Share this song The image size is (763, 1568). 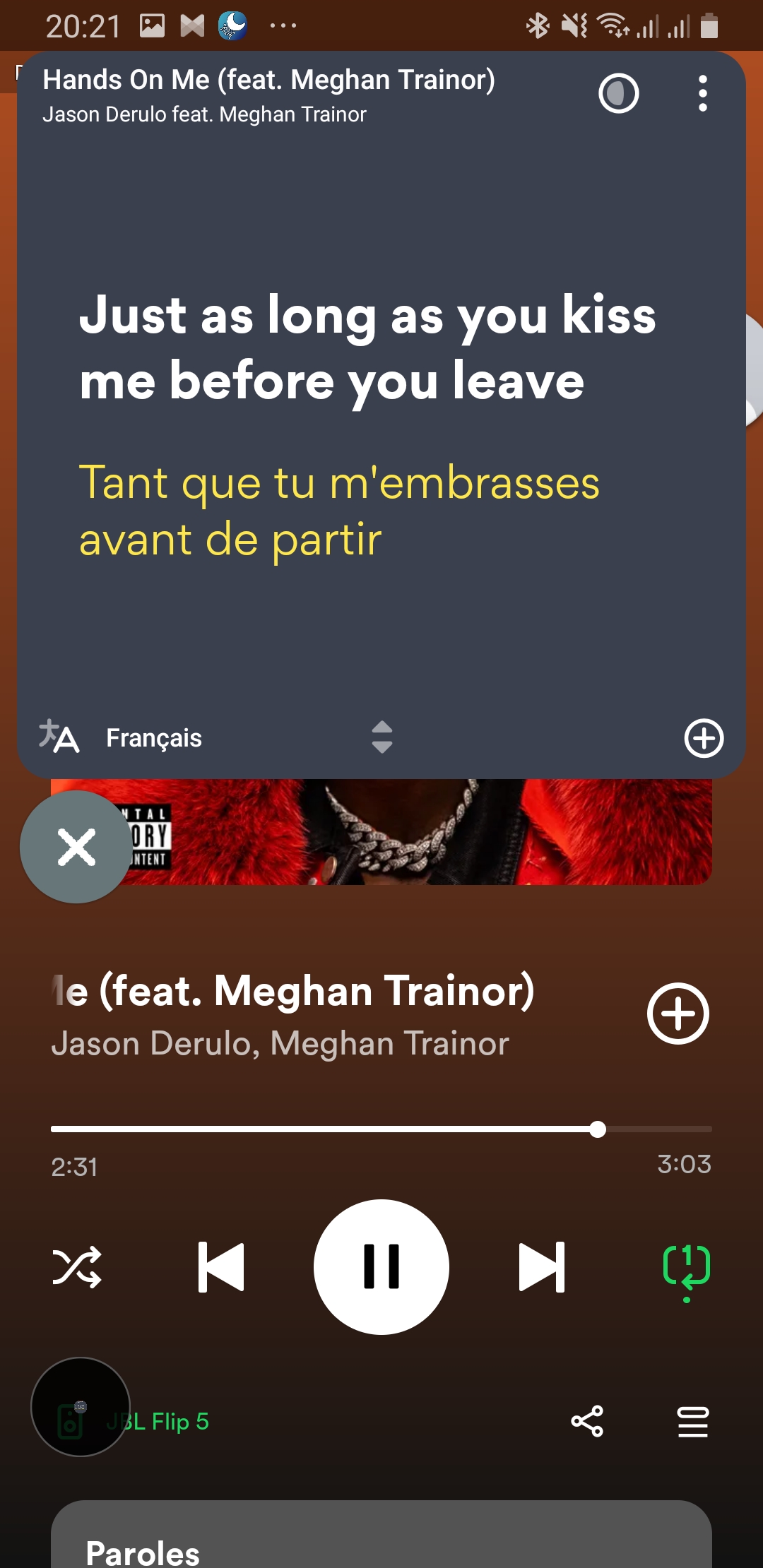(x=587, y=1421)
